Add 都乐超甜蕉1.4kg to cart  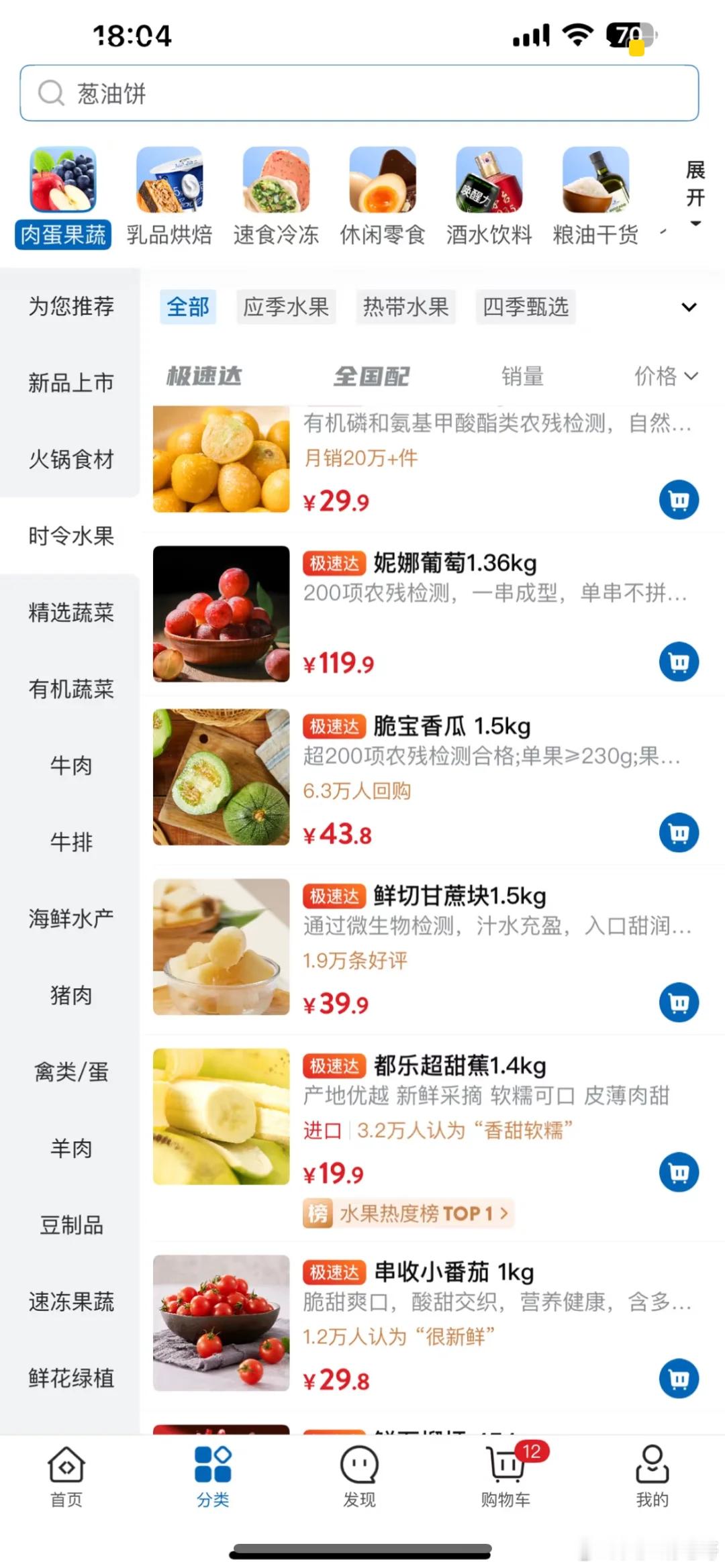pos(679,1172)
